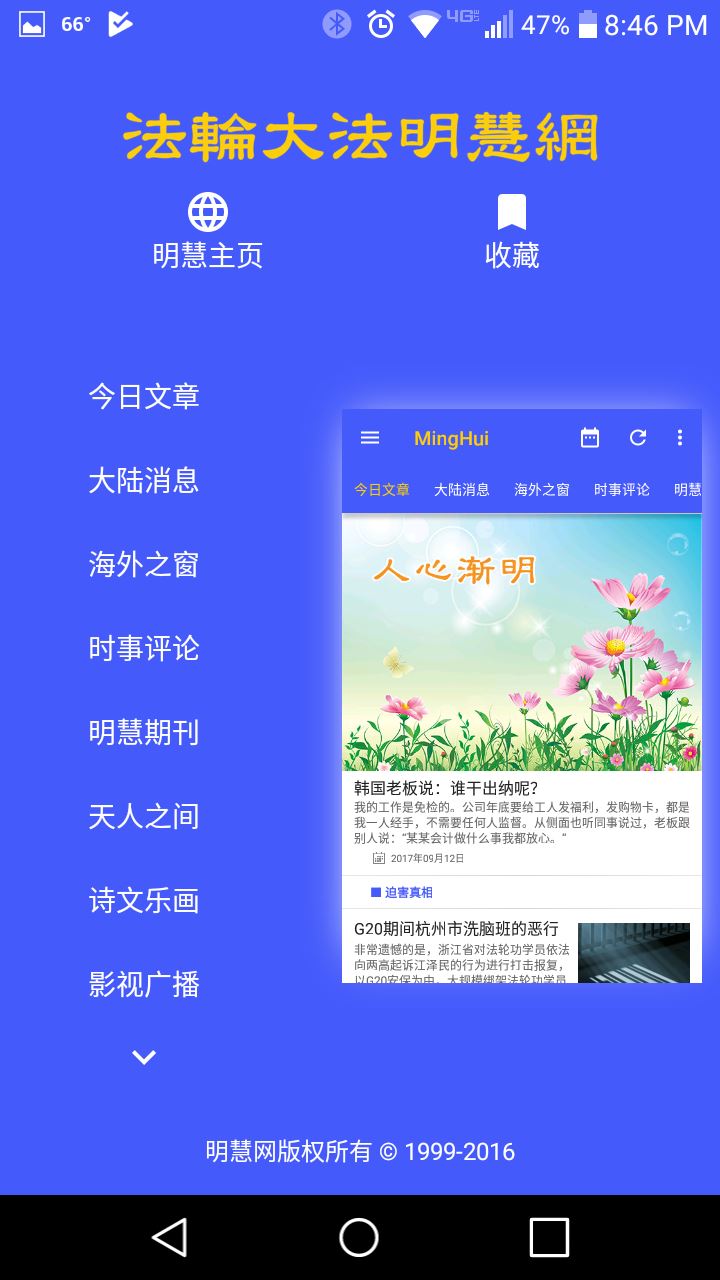Go to 海外之窗 in the side menu
Image resolution: width=720 pixels, height=1280 pixels.
point(144,564)
